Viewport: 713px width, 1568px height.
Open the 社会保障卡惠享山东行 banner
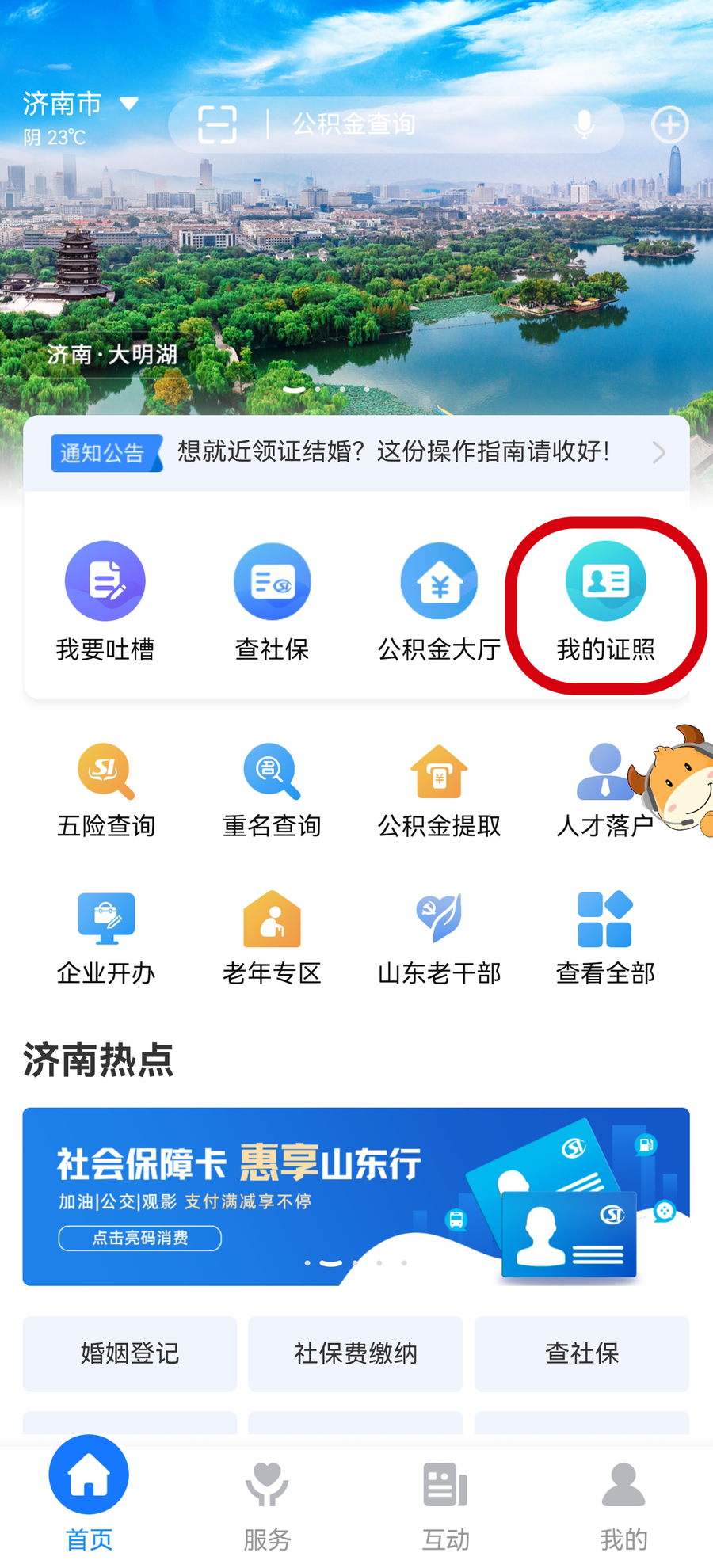point(356,1196)
